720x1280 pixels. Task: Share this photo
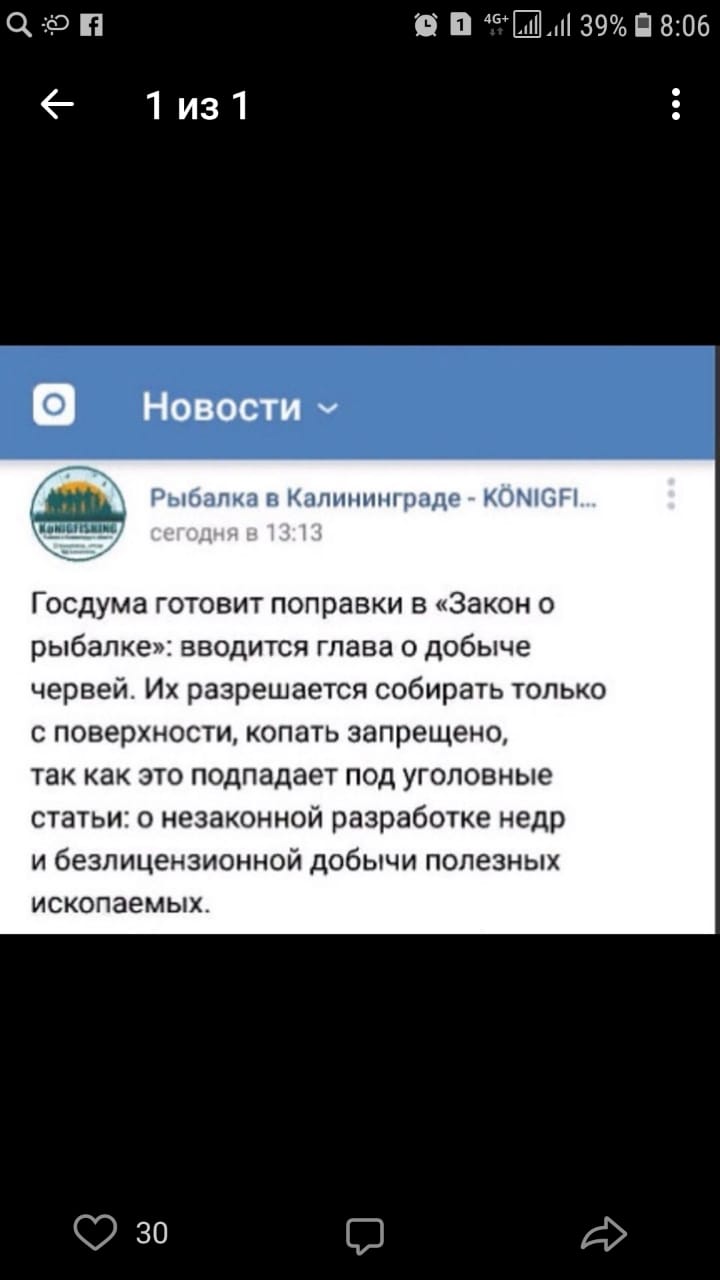click(604, 1234)
